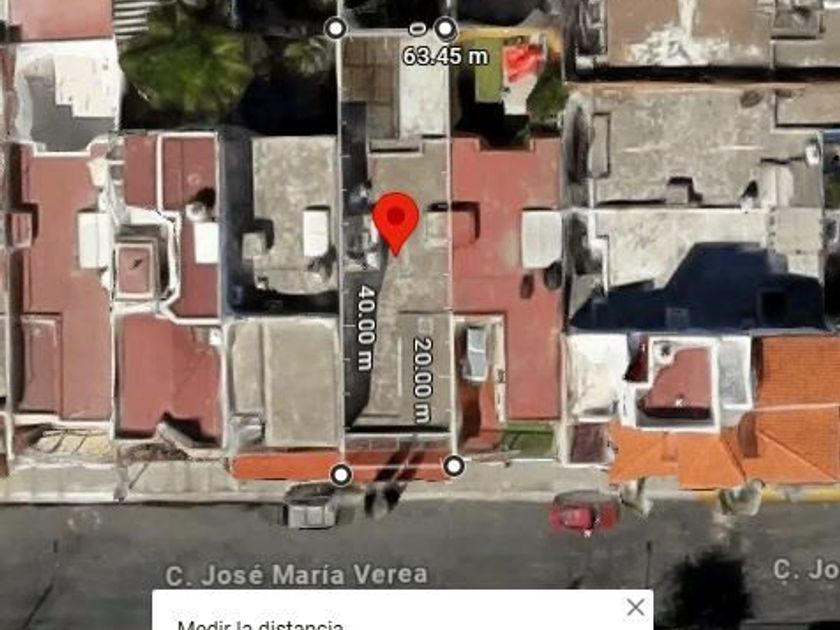840x630 pixels.
Task: Close the Medir la distancia panel
Action: point(635,607)
